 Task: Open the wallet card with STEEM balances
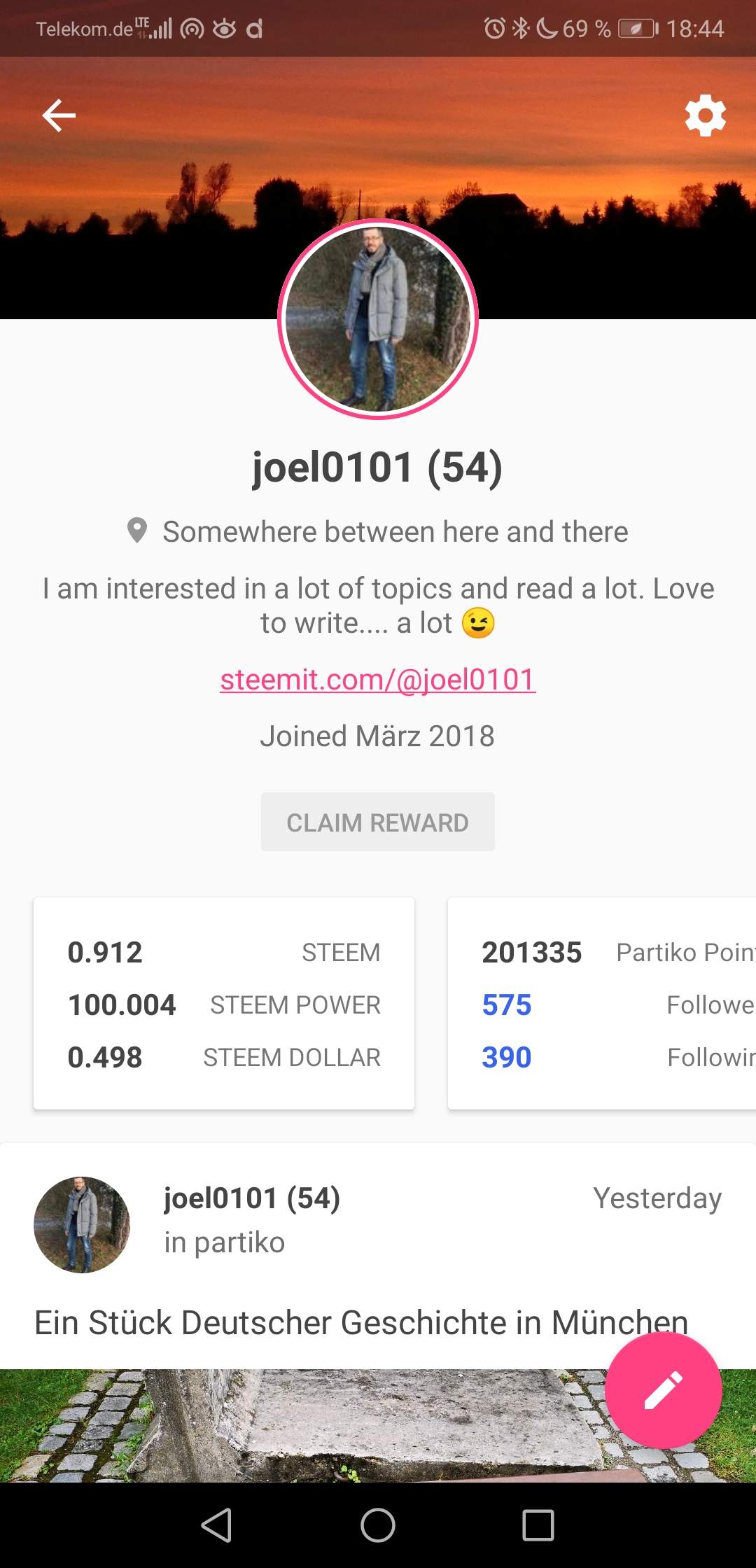coord(224,1004)
